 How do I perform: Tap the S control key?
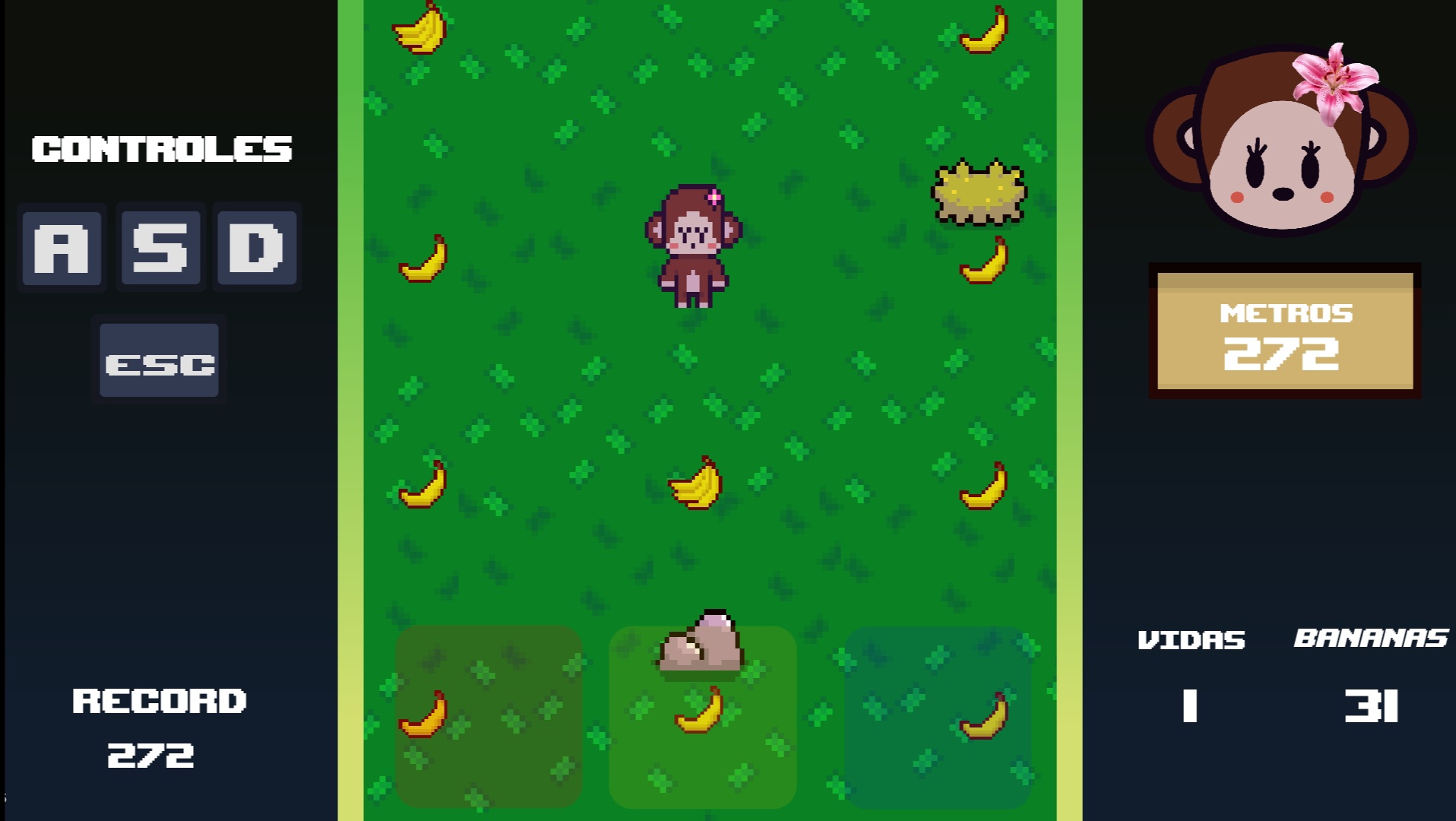pyautogui.click(x=160, y=248)
